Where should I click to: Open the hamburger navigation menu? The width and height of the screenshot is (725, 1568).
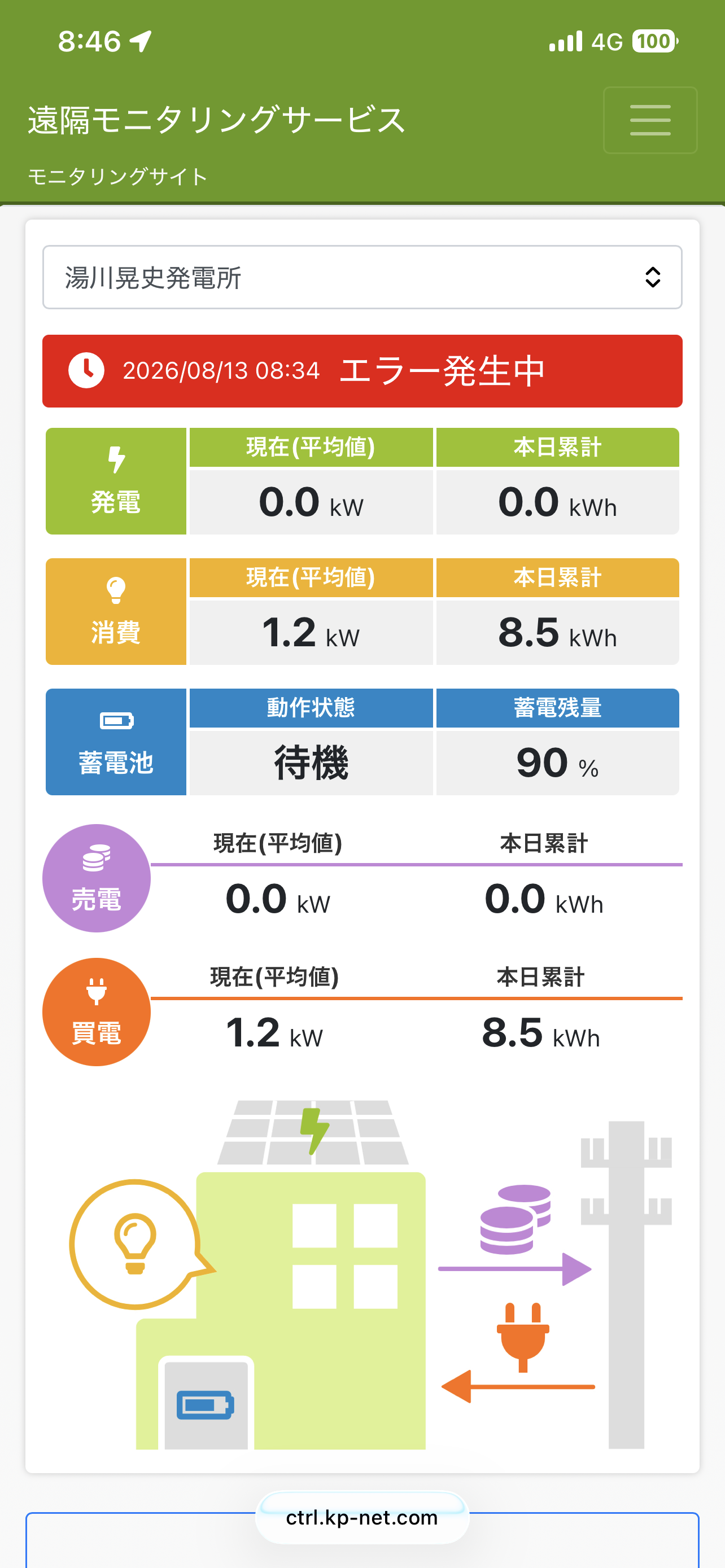coord(649,120)
